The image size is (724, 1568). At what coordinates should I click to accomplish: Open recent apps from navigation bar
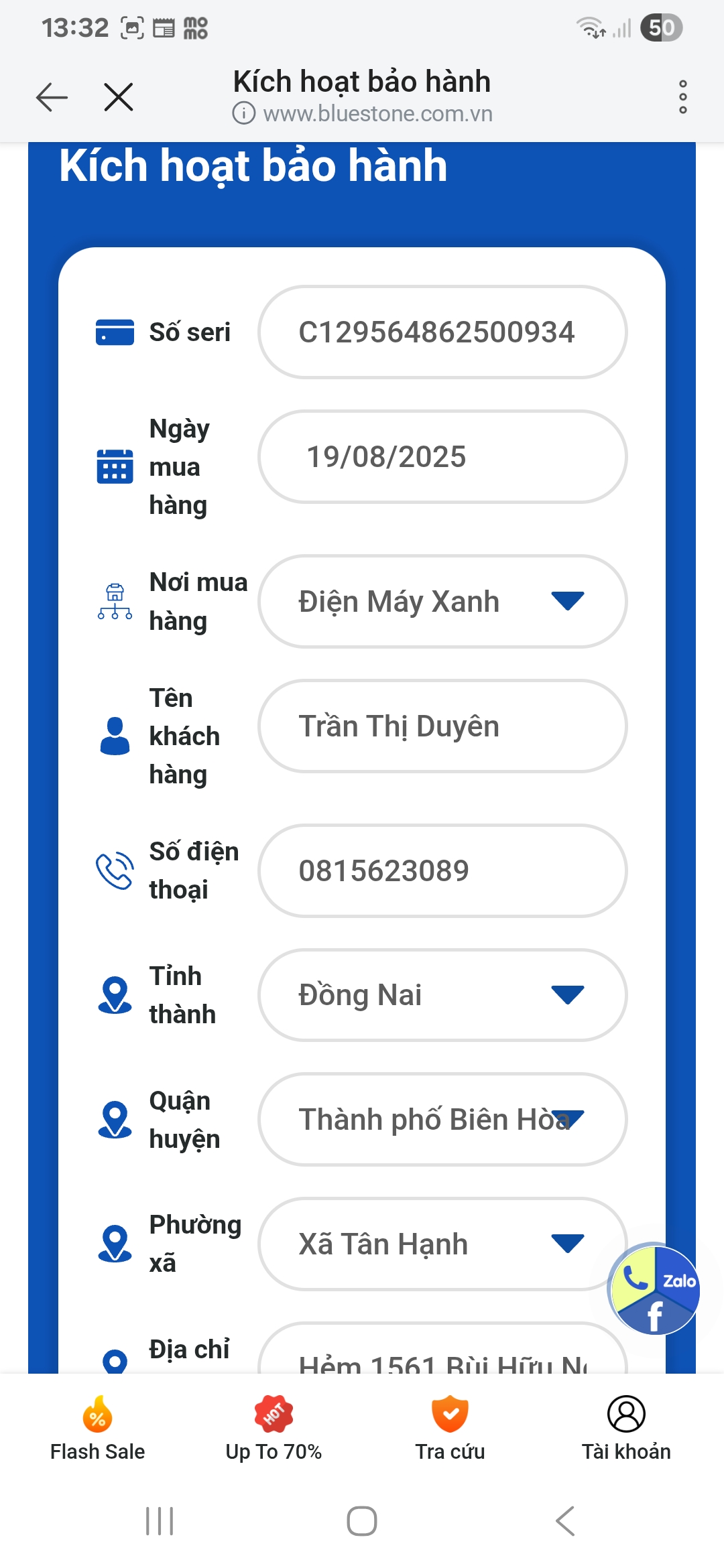160,1521
